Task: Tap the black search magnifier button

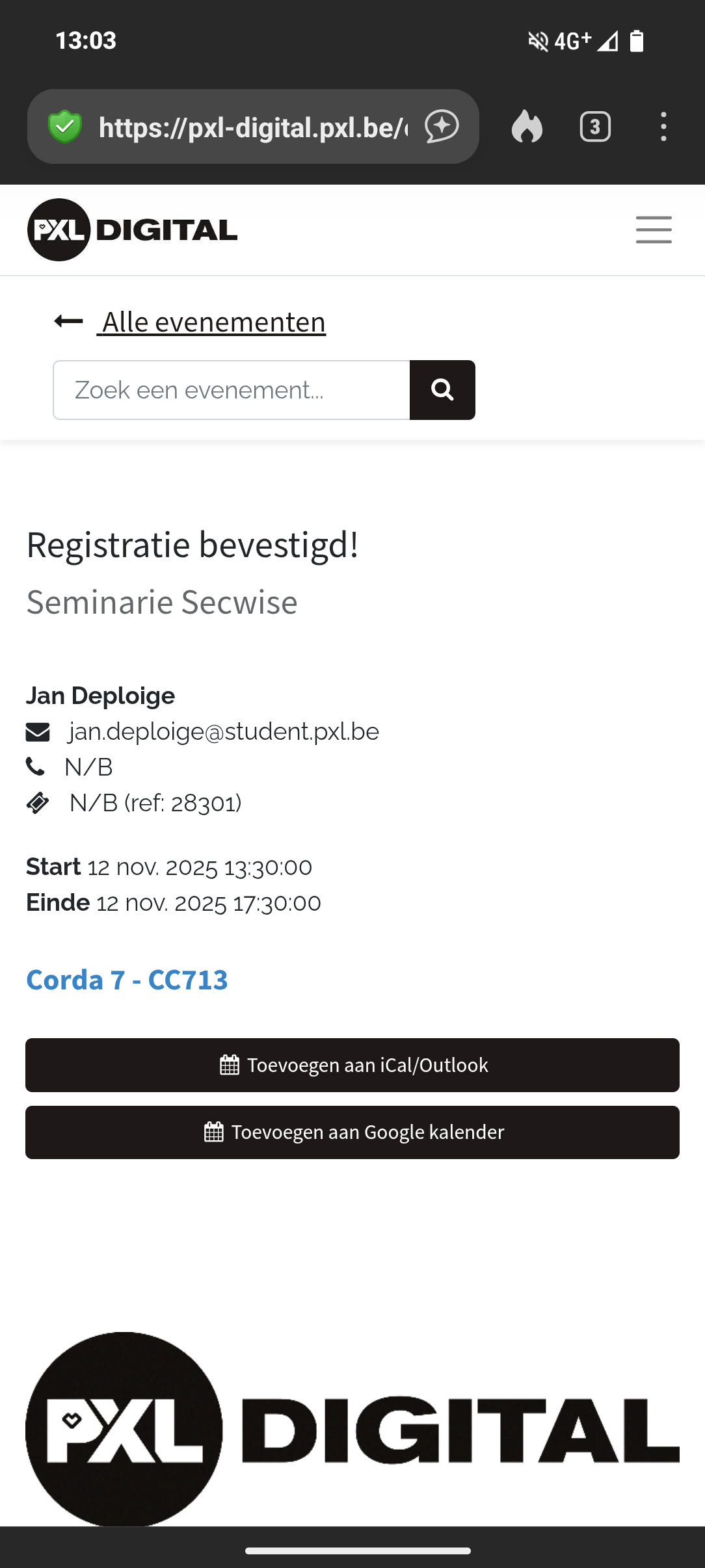Action: (442, 390)
